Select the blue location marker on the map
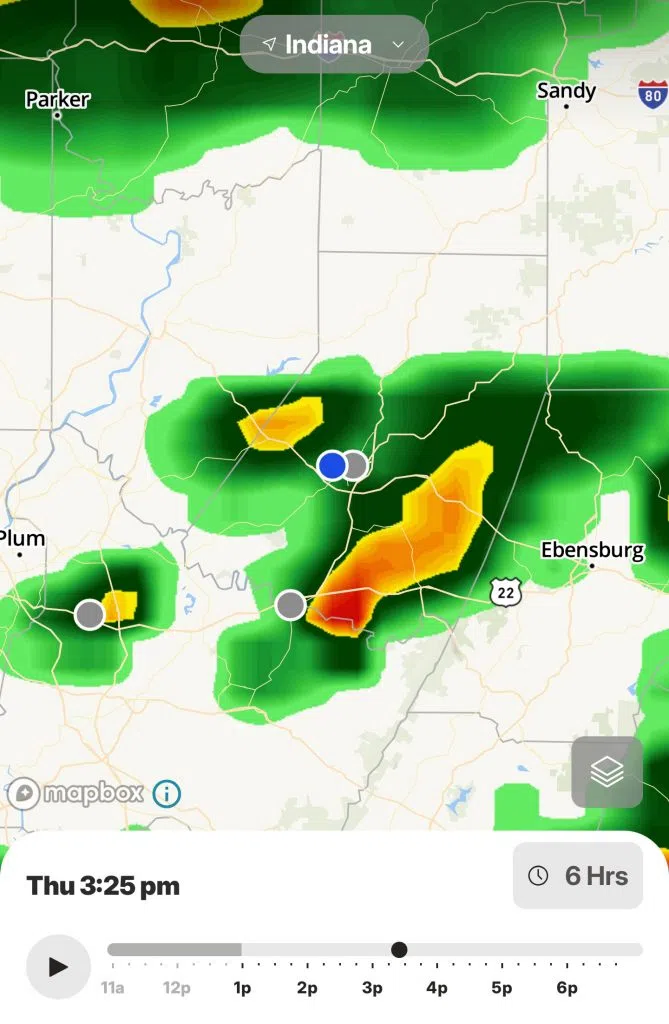The height and width of the screenshot is (1024, 669). click(332, 465)
